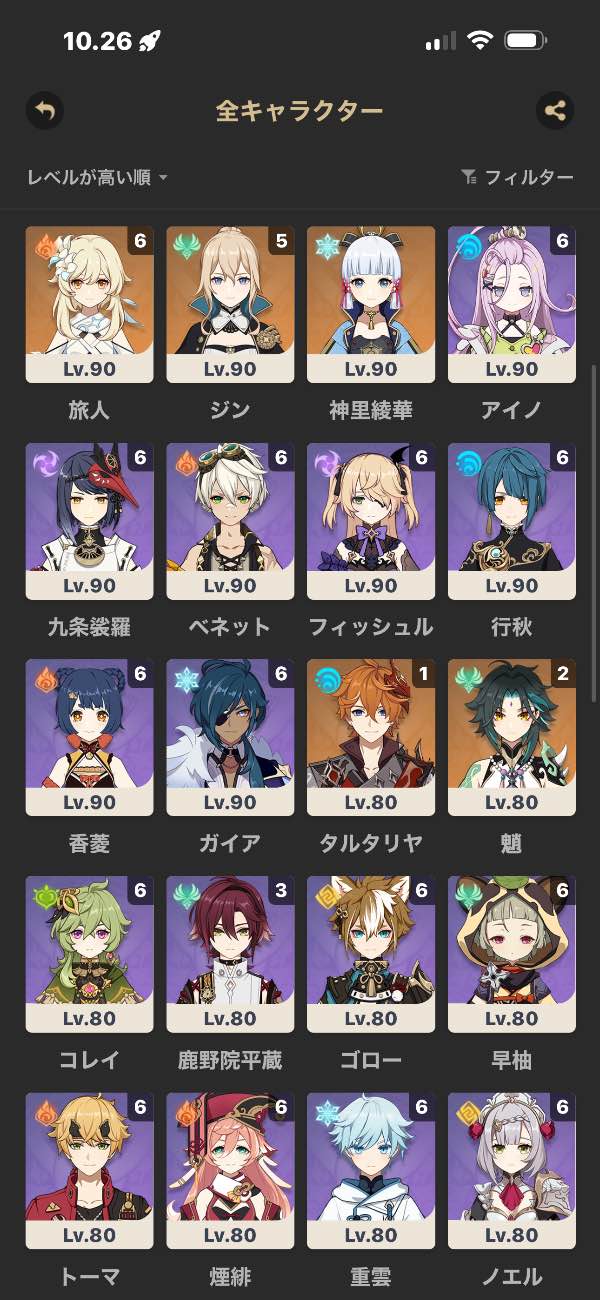Image resolution: width=600 pixels, height=1300 pixels.
Task: Open the ベネット character card
Action: [230, 521]
